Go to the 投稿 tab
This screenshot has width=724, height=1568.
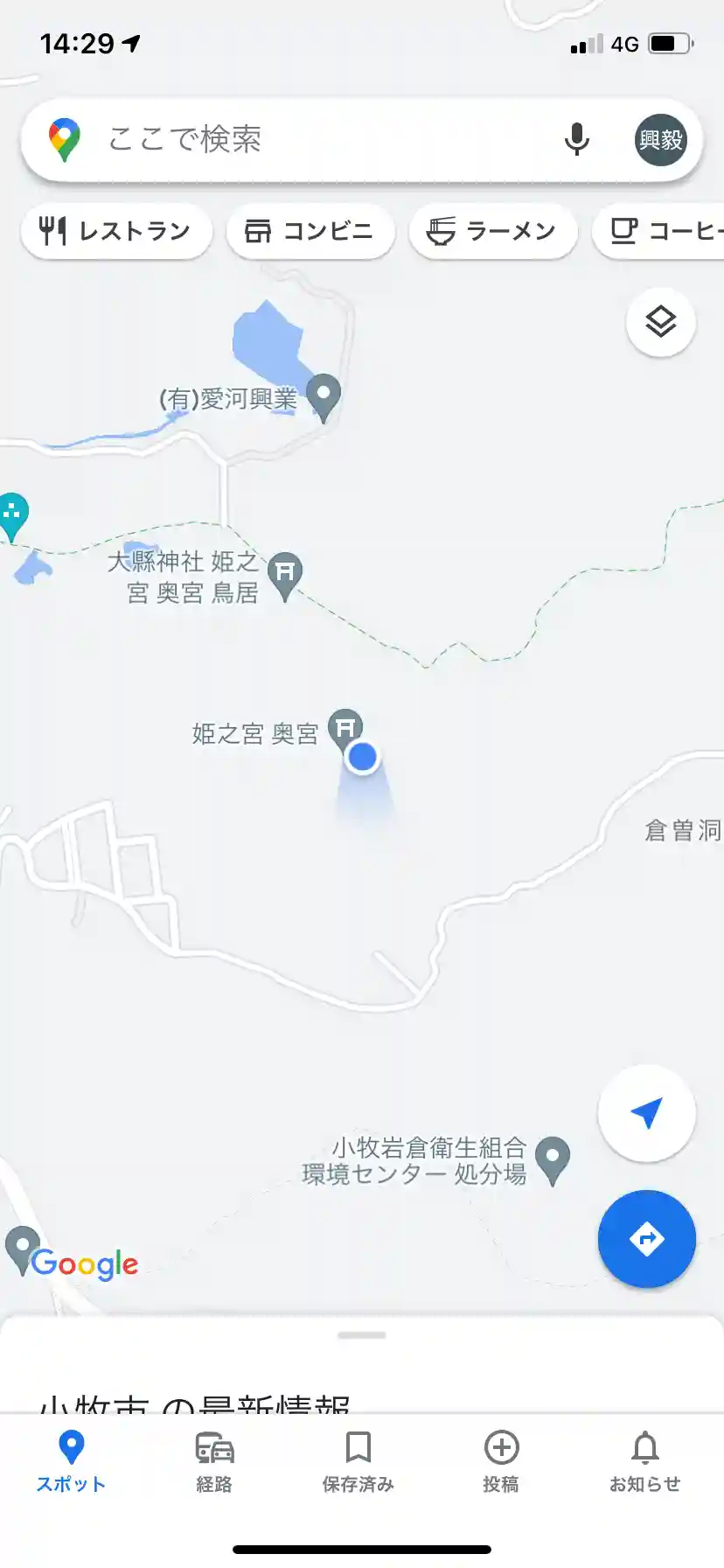click(501, 1460)
